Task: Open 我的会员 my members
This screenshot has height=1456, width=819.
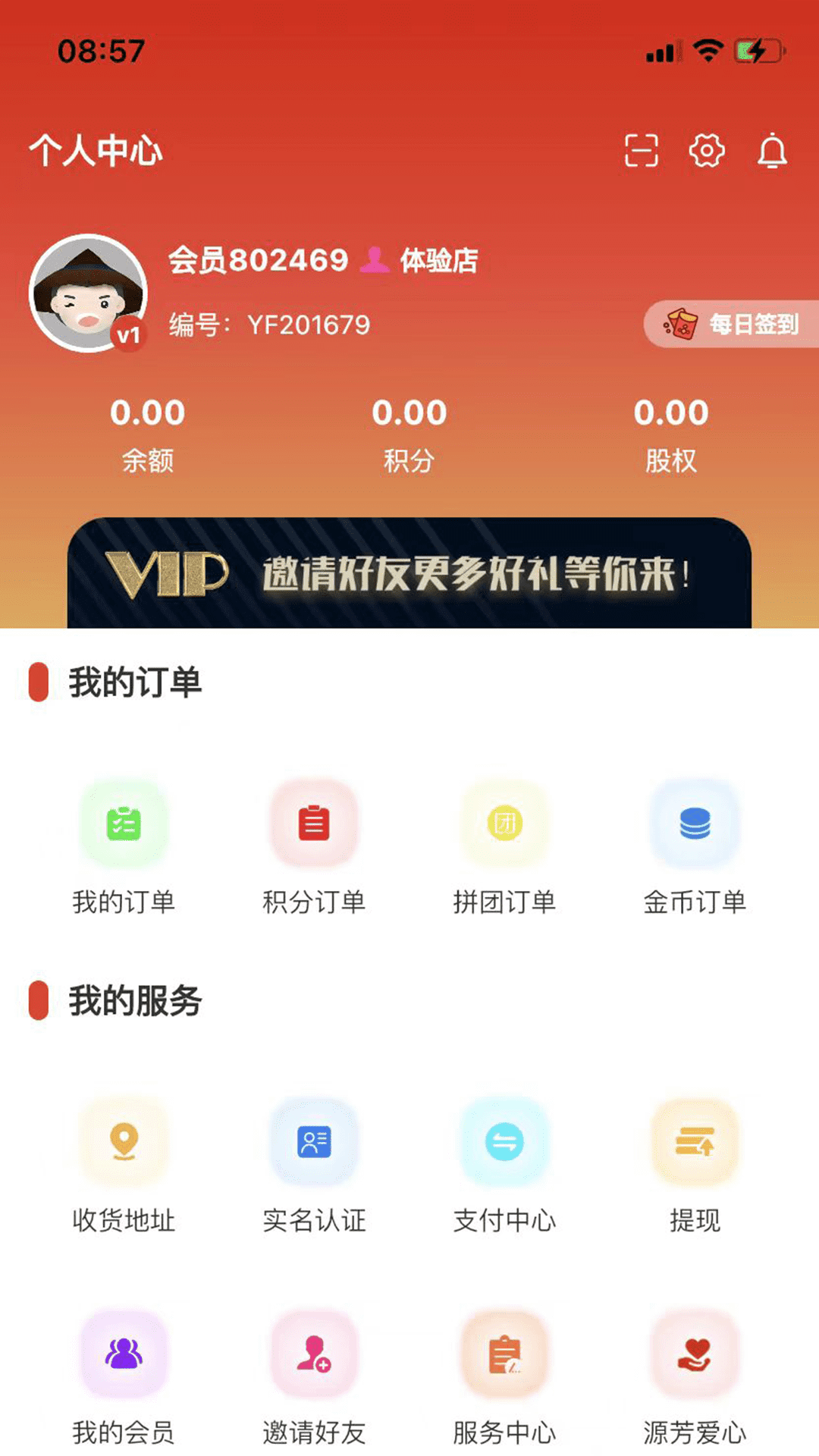Action: tap(124, 1354)
